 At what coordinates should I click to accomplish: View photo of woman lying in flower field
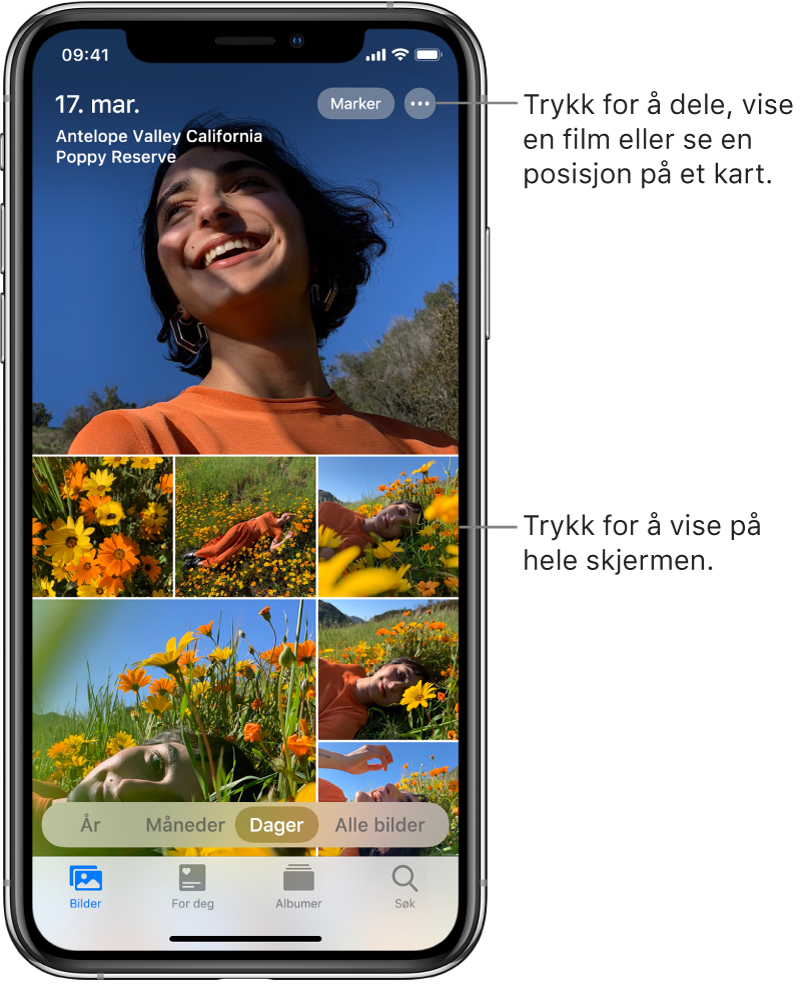245,527
